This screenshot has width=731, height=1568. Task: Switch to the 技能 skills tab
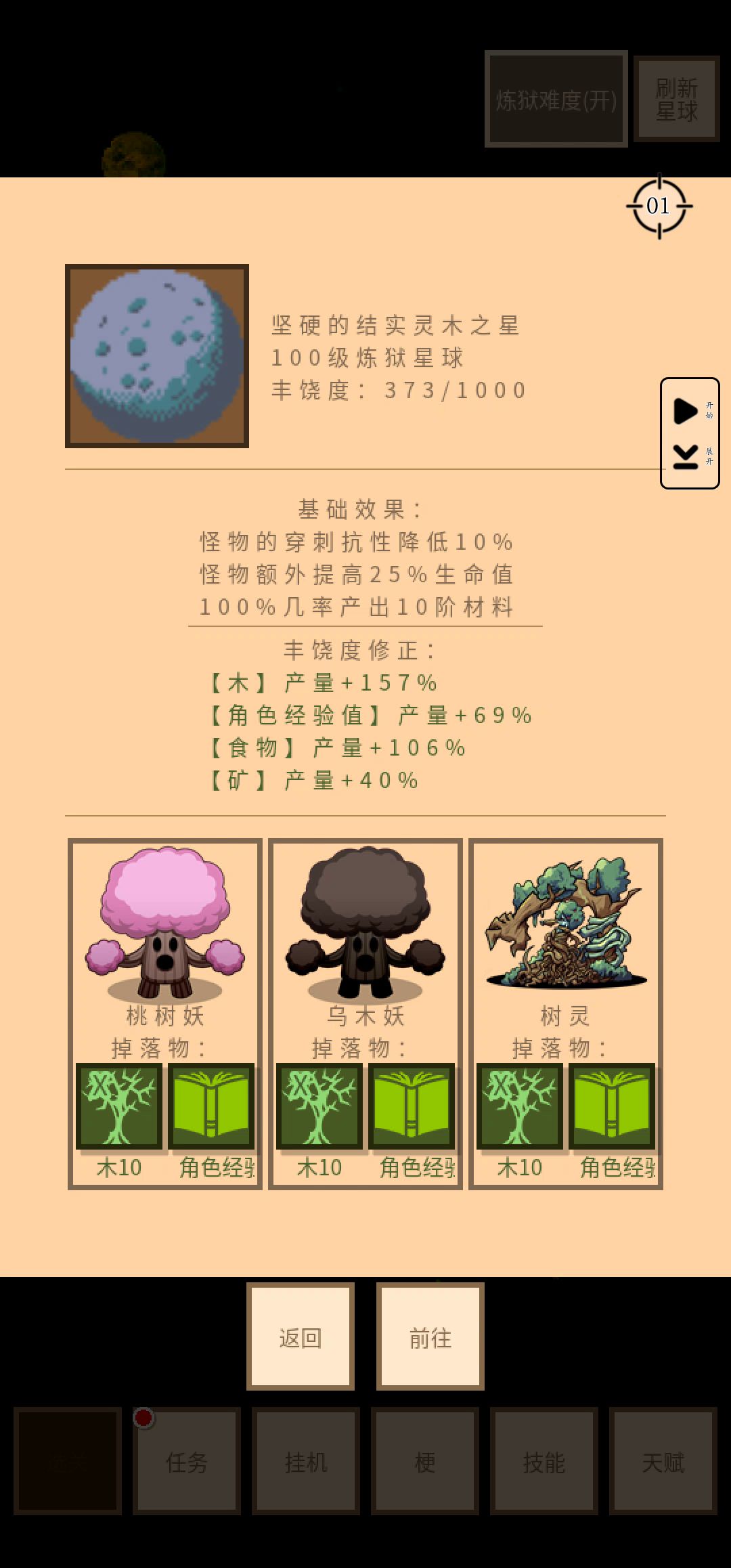click(544, 1462)
